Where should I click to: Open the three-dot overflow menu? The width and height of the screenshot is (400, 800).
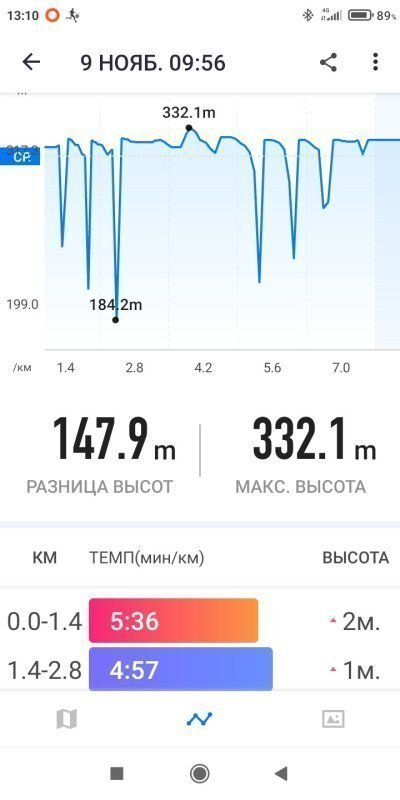pos(375,62)
